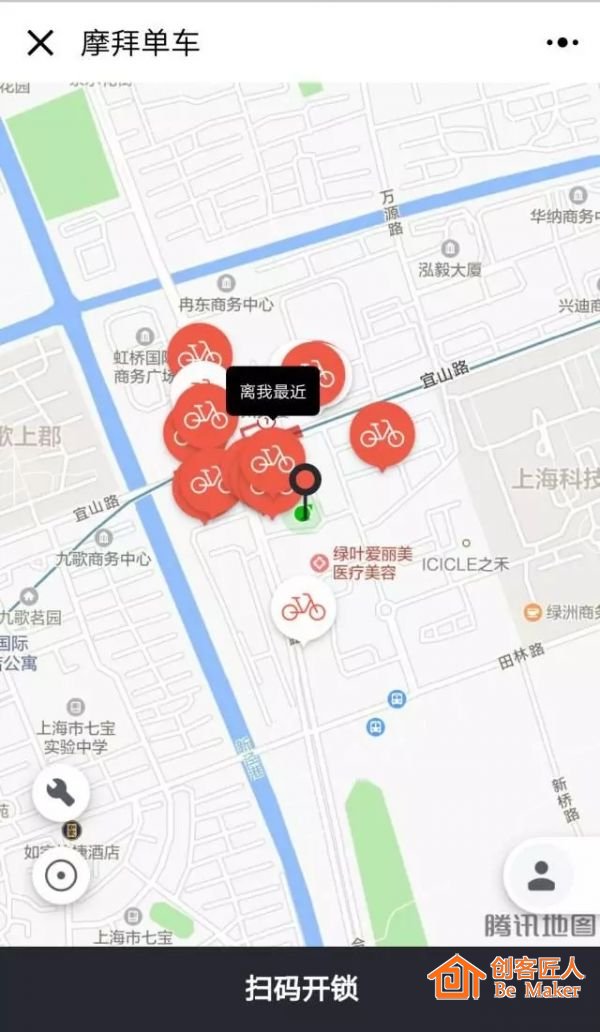Open the wrench repair report button
Viewport: 600px width, 1032px height.
61,793
